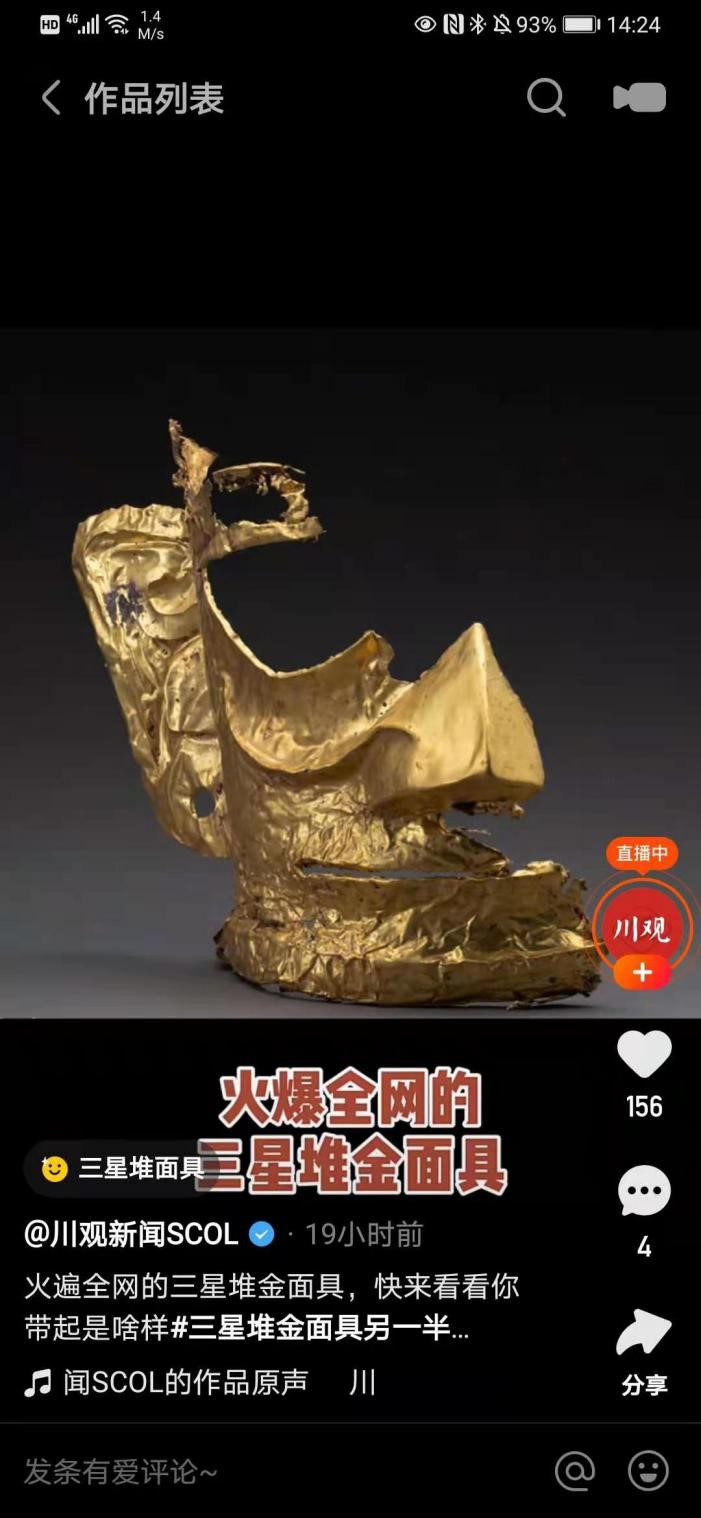Go back to the previous page
This screenshot has width=701, height=1518.
coord(50,98)
